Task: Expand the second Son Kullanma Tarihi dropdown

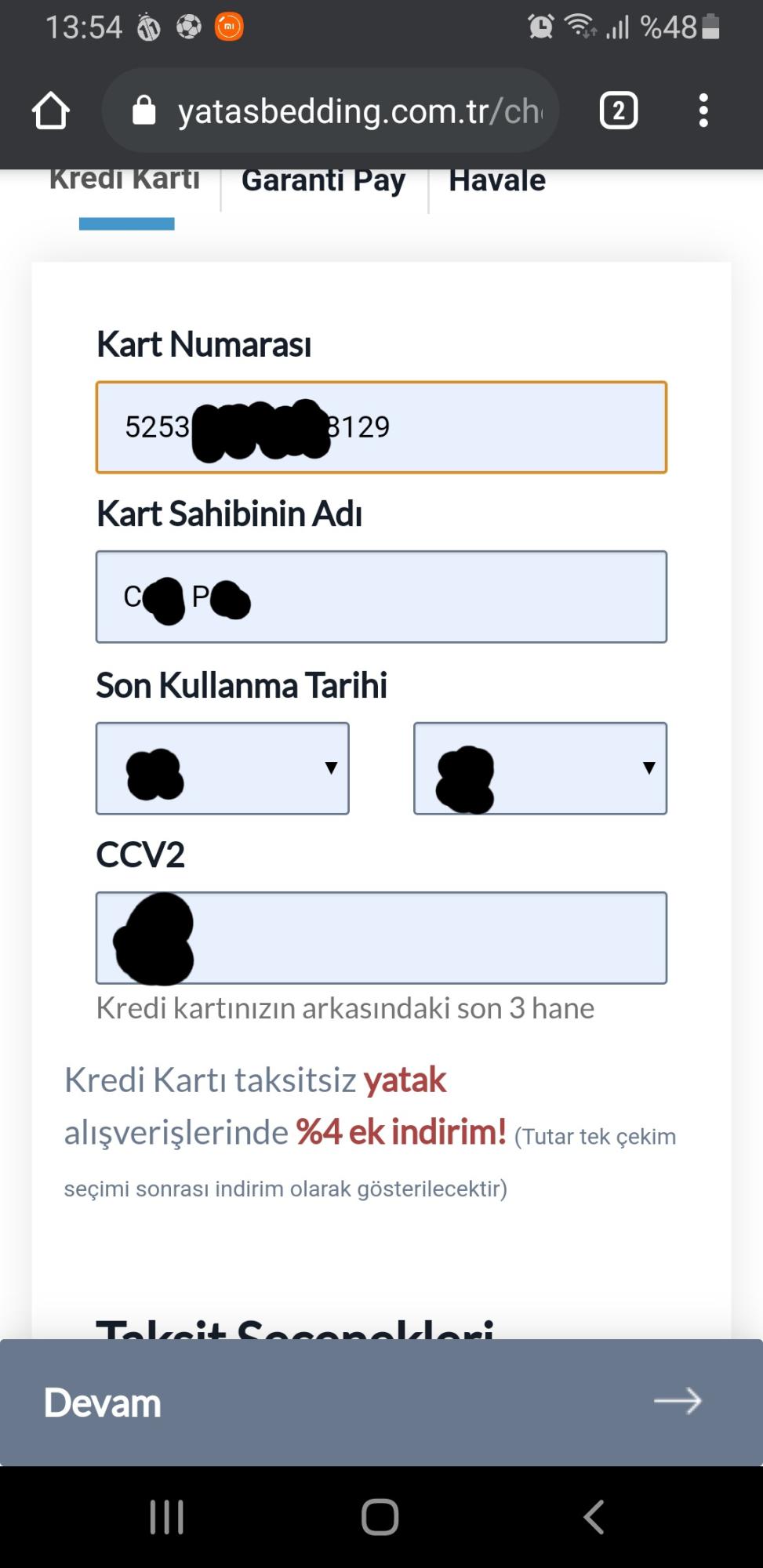Action: click(x=540, y=768)
